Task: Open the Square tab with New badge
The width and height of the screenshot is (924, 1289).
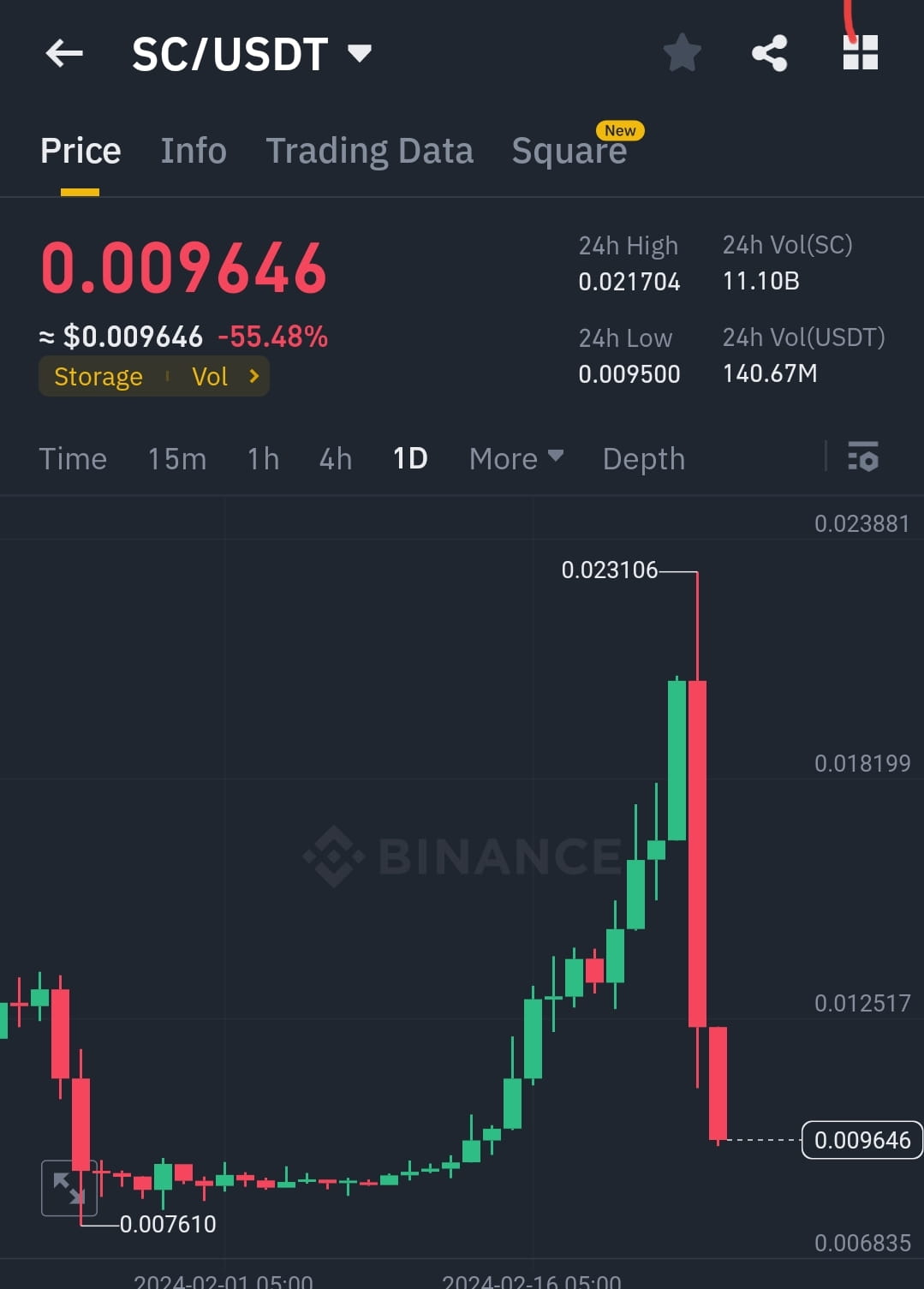Action: point(569,150)
